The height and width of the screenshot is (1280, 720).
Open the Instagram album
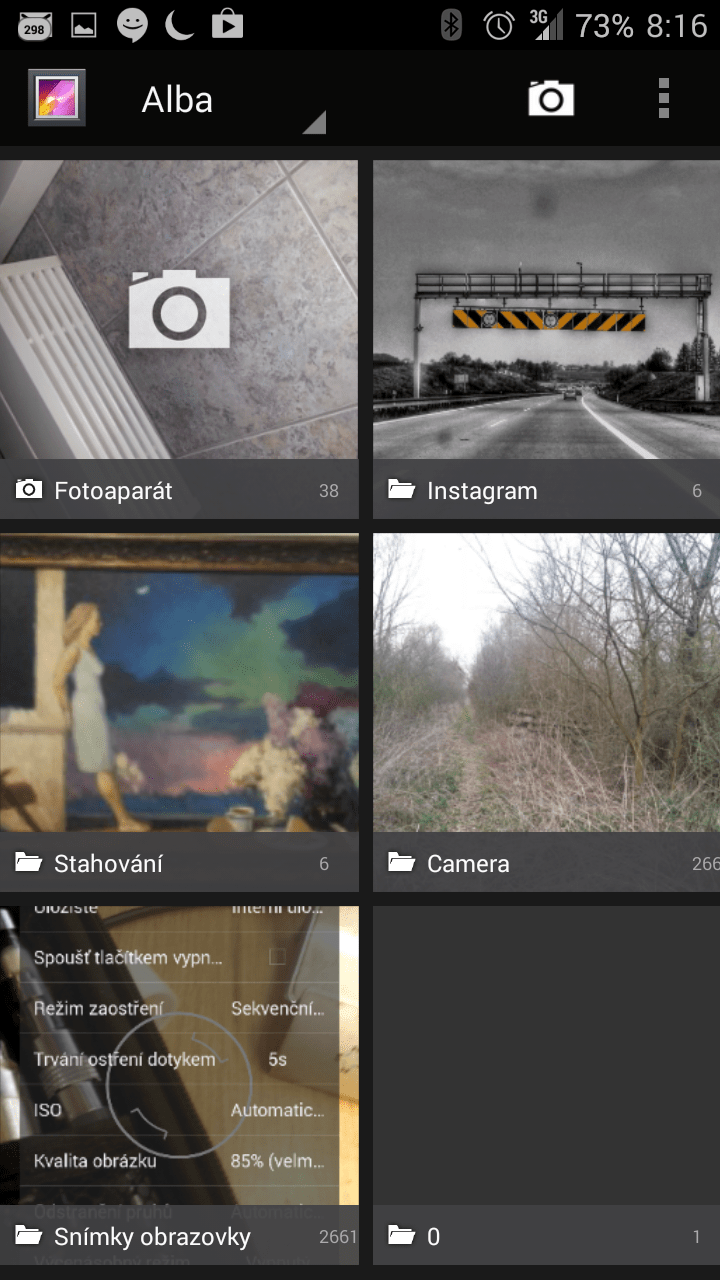point(546,340)
